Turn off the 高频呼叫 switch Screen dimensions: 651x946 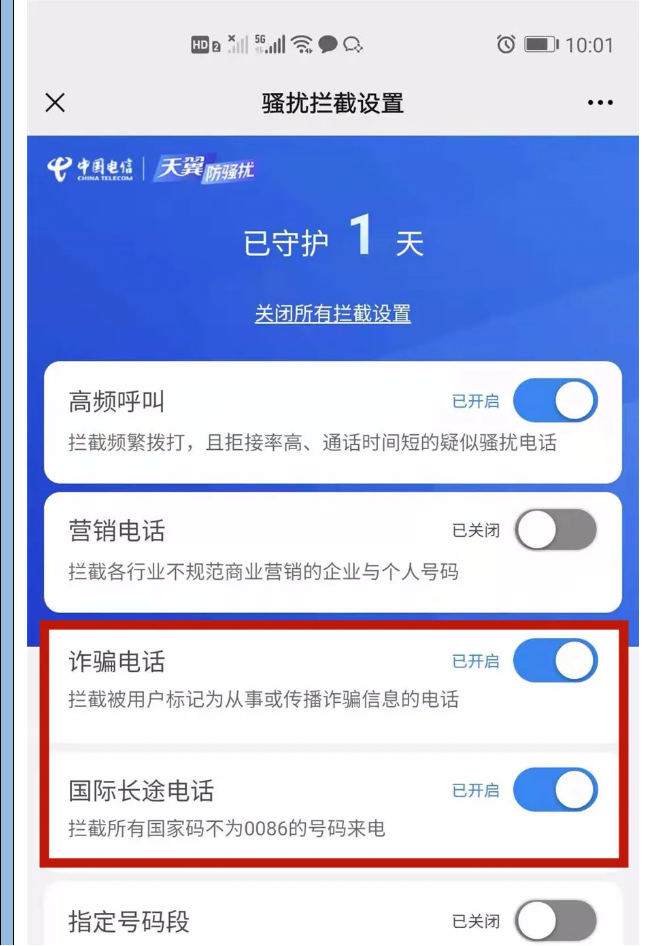pos(556,401)
